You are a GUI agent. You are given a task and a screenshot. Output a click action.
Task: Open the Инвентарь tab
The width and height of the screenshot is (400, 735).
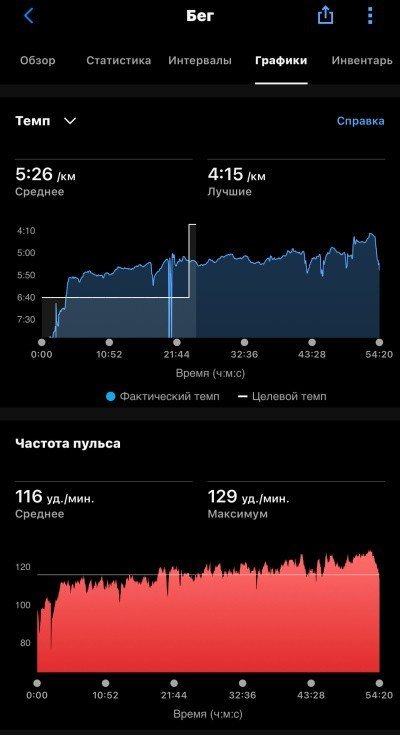click(x=362, y=60)
